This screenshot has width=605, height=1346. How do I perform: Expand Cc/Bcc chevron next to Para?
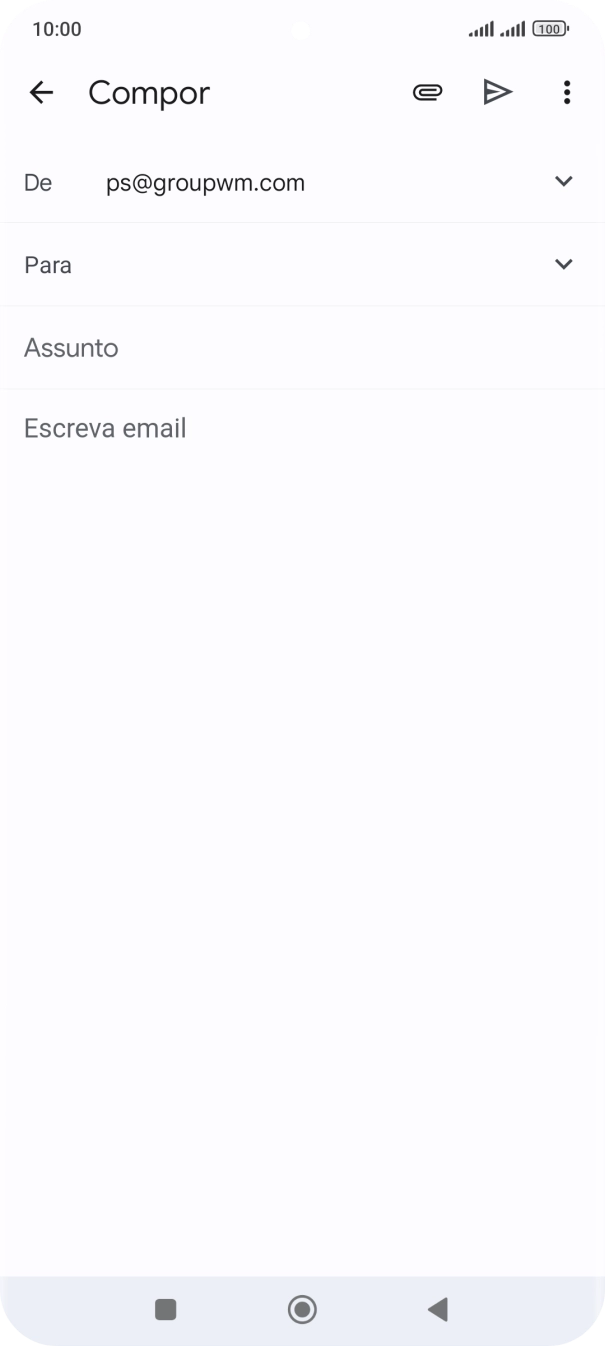(x=563, y=265)
